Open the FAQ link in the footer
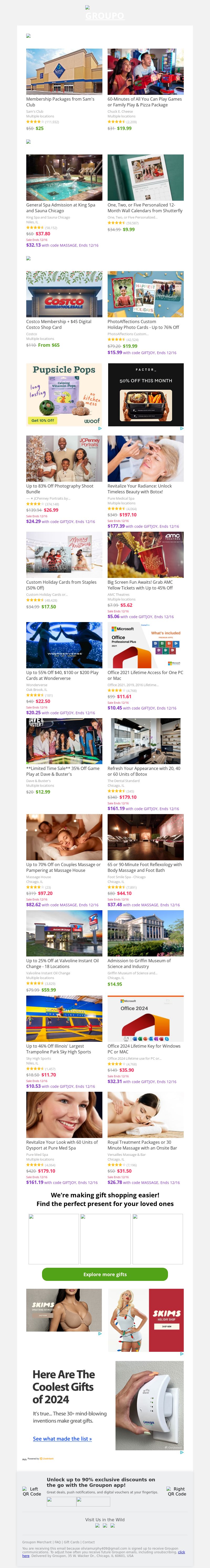This screenshot has height=1568, width=210. click(57, 1542)
